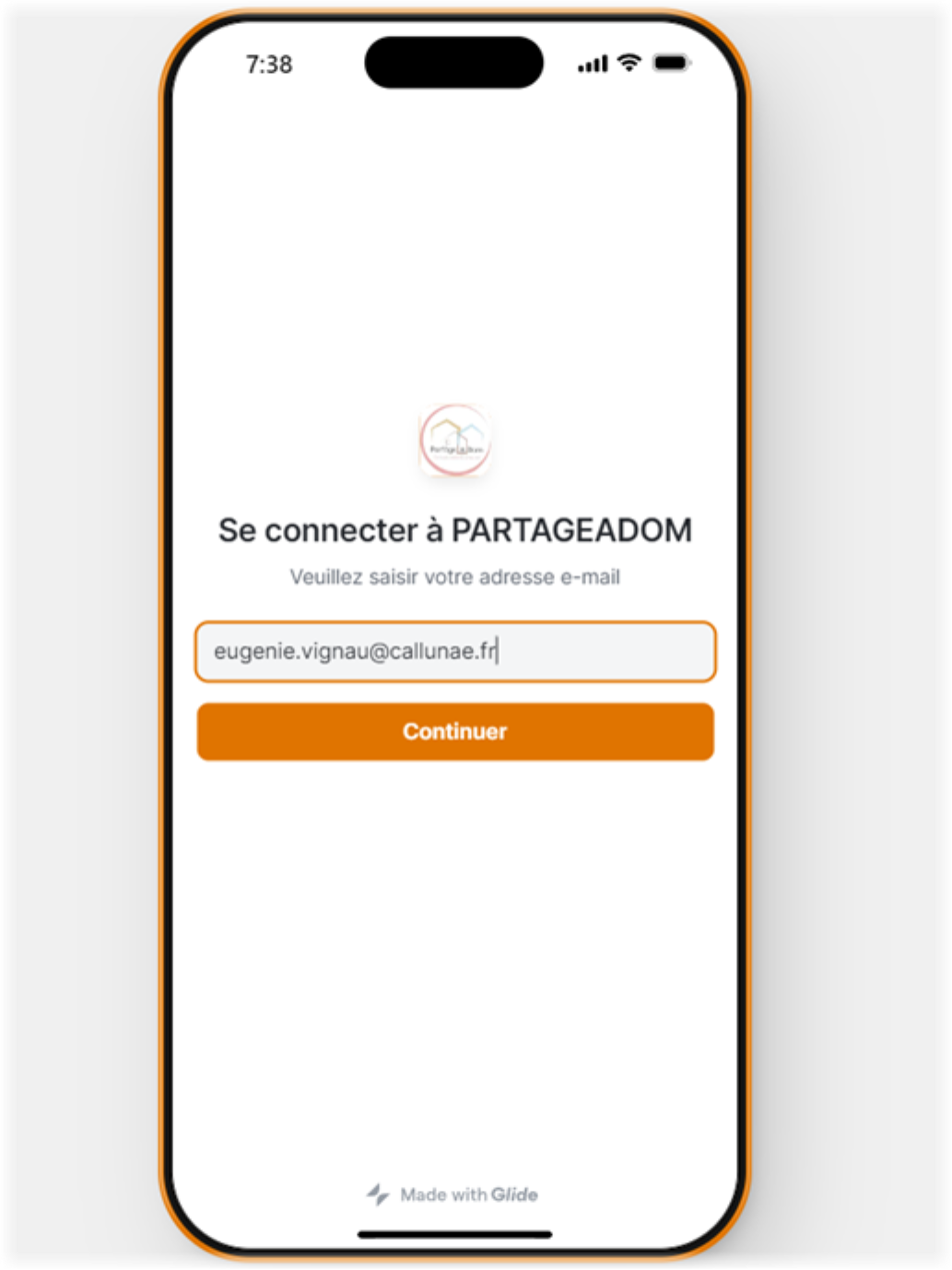Viewport: 952px width, 1270px height.
Task: Open the Made with Glide link
Action: (x=453, y=1194)
